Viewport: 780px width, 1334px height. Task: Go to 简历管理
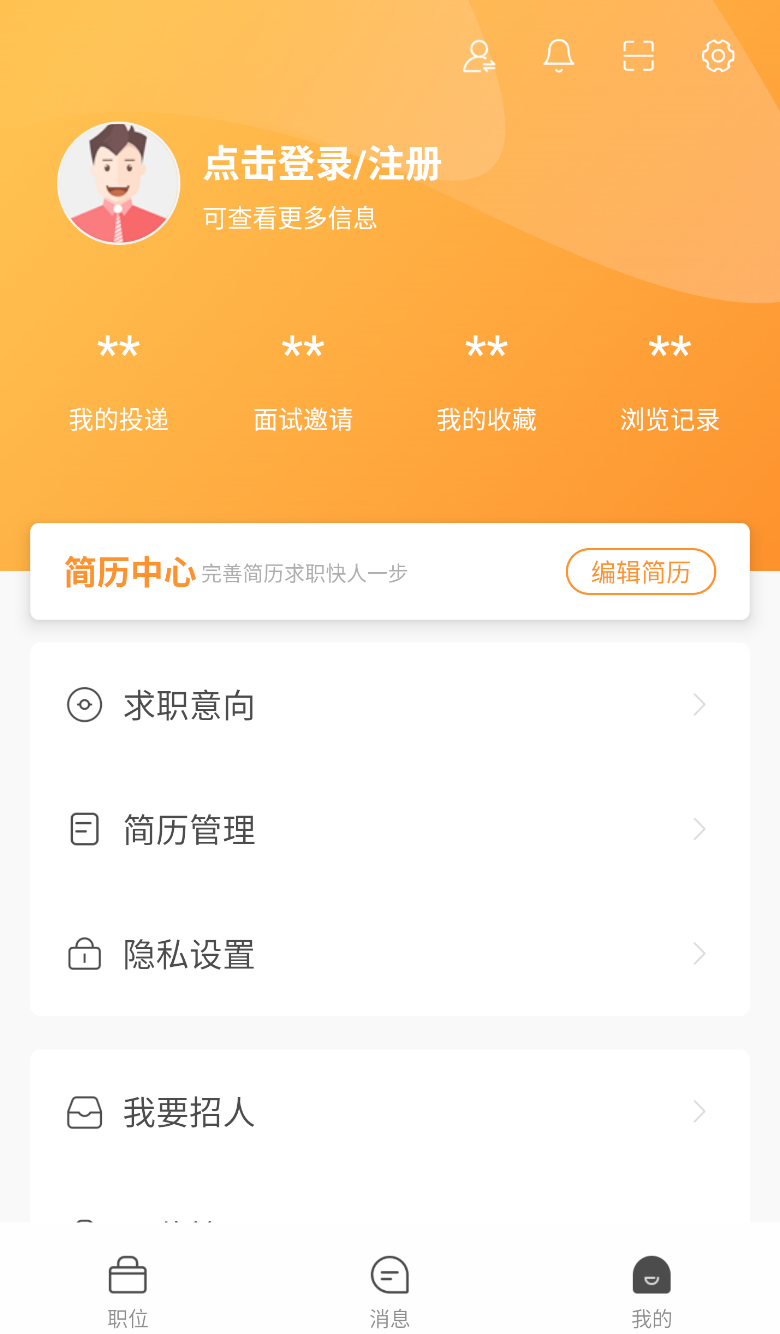390,830
